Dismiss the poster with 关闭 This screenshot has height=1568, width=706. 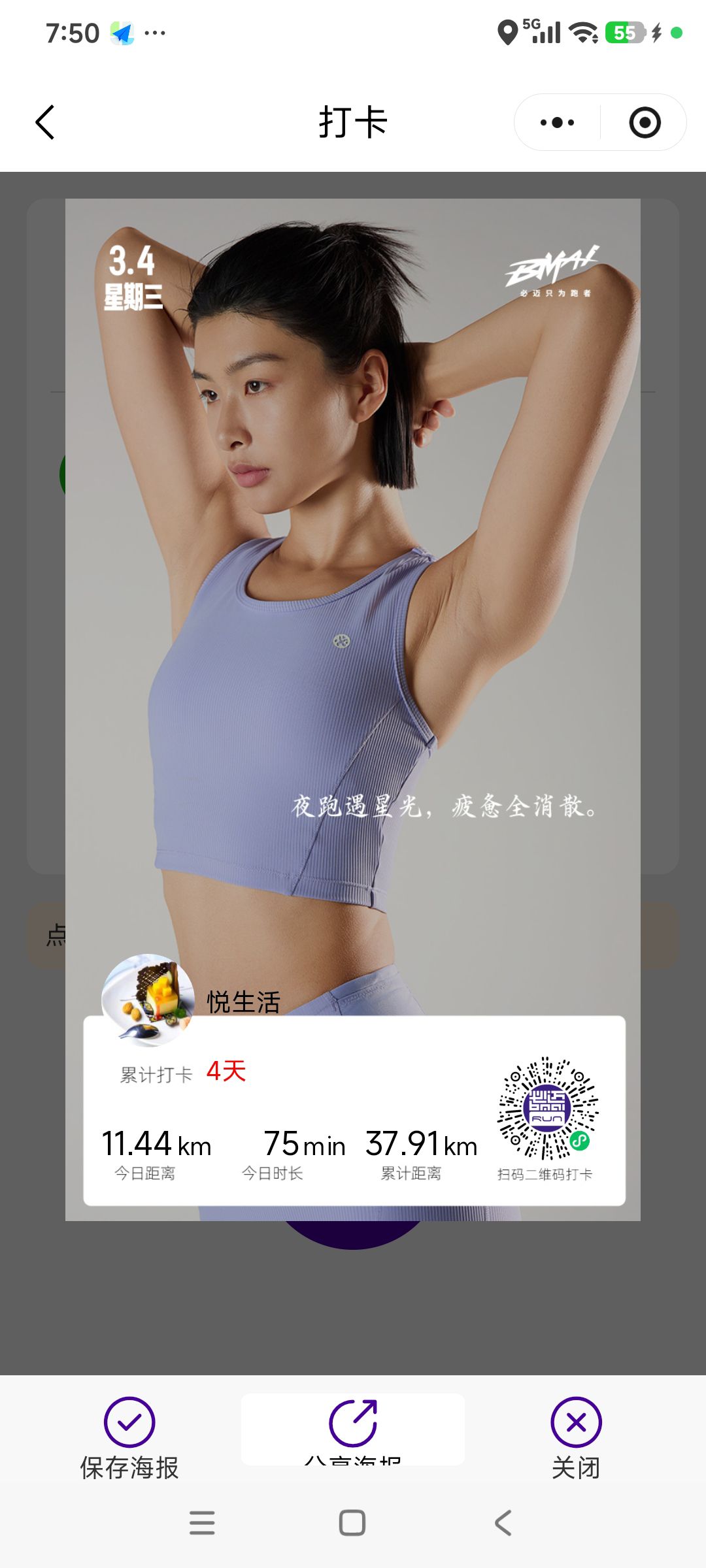[576, 1439]
